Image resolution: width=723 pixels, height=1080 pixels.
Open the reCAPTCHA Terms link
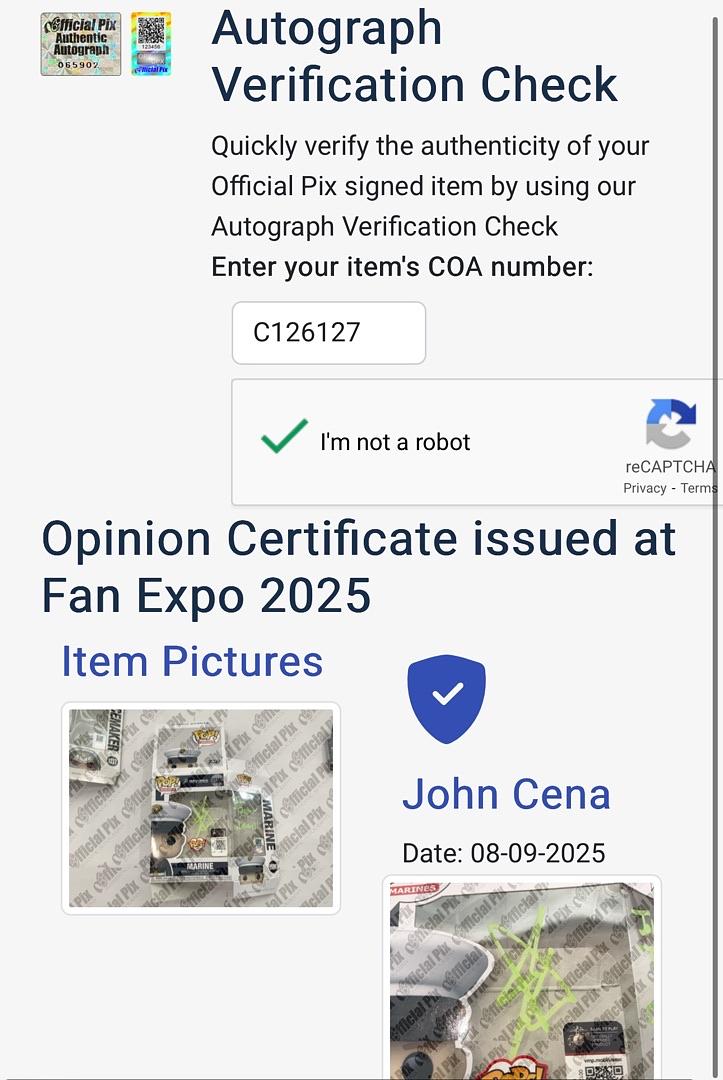click(x=699, y=488)
